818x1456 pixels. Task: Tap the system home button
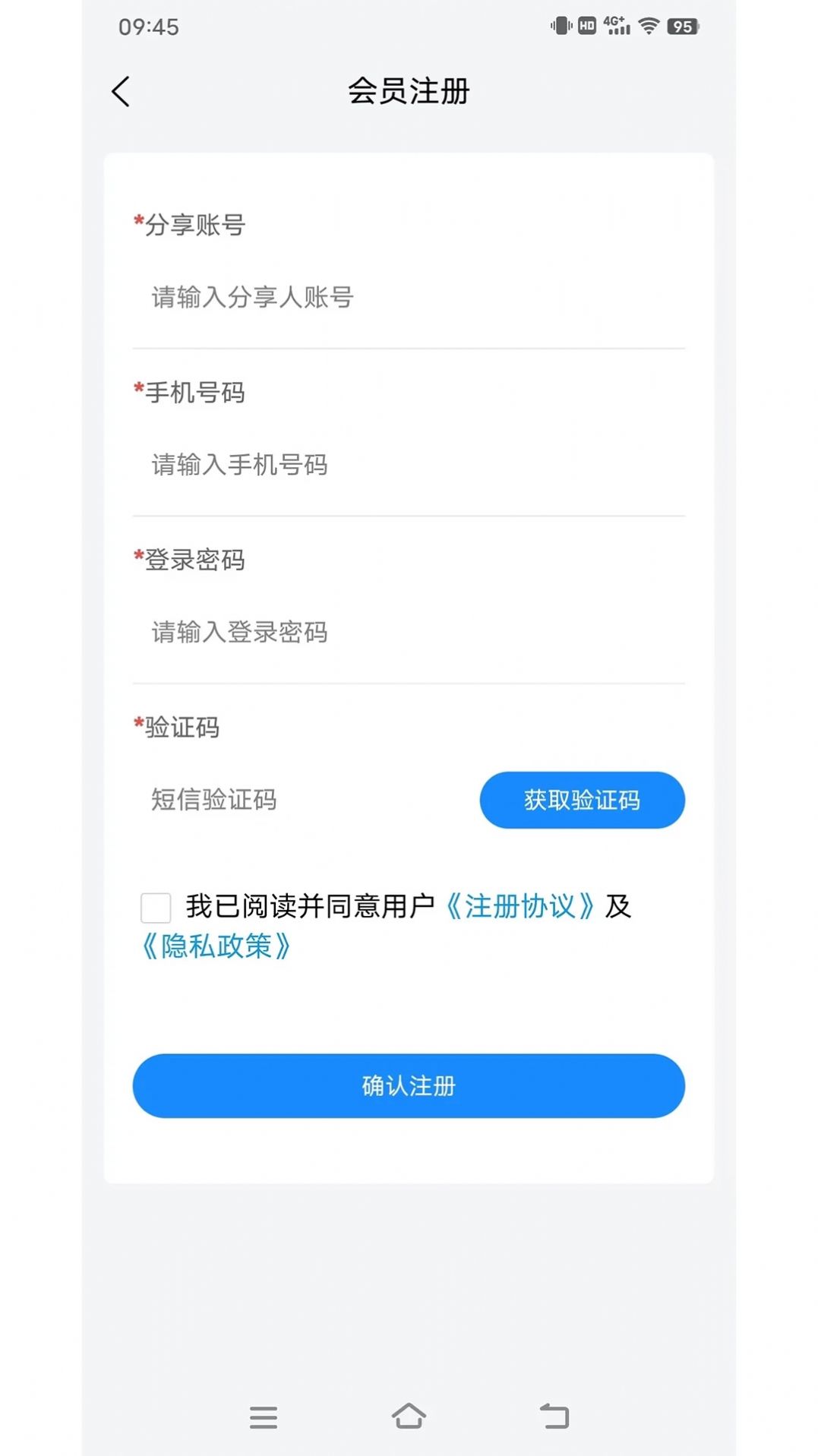tap(409, 1417)
